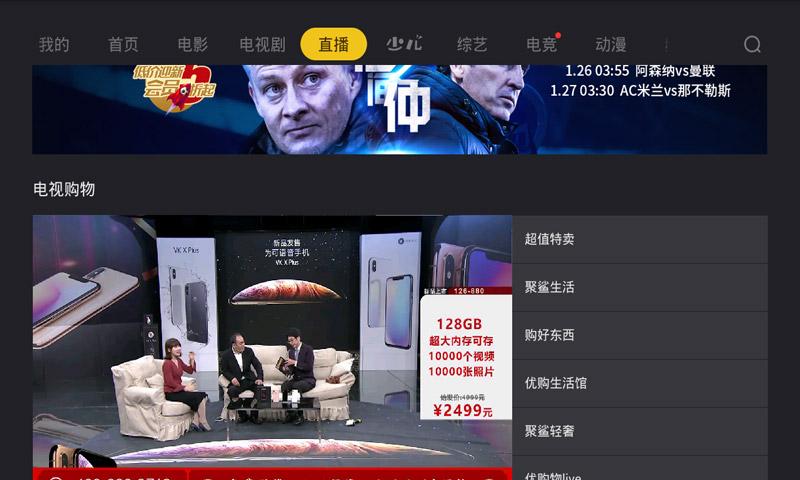Image resolution: width=800 pixels, height=480 pixels.
Task: Open the 综艺 tab
Action: coord(472,44)
